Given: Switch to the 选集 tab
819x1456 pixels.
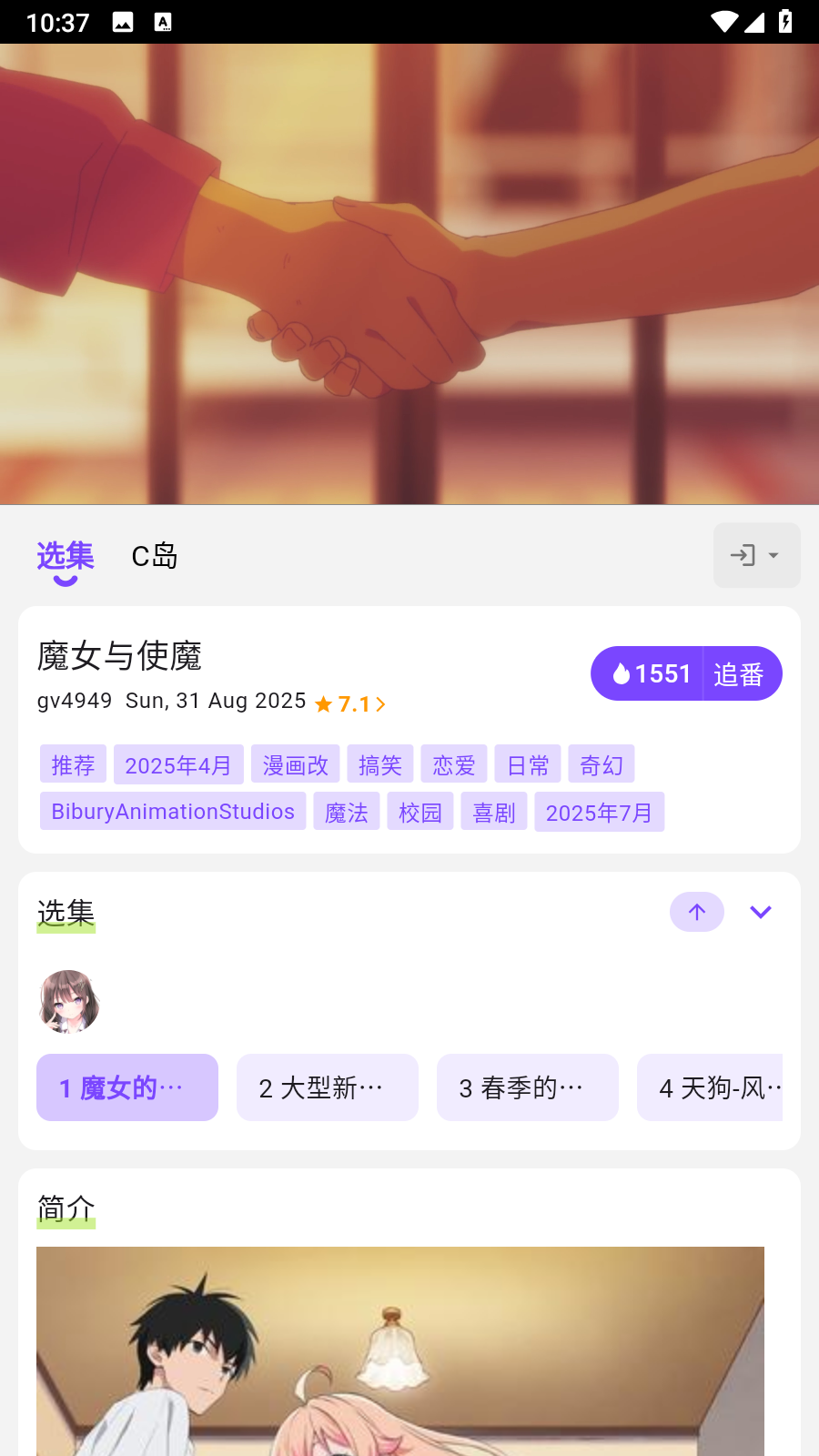Looking at the screenshot, I should (x=65, y=557).
